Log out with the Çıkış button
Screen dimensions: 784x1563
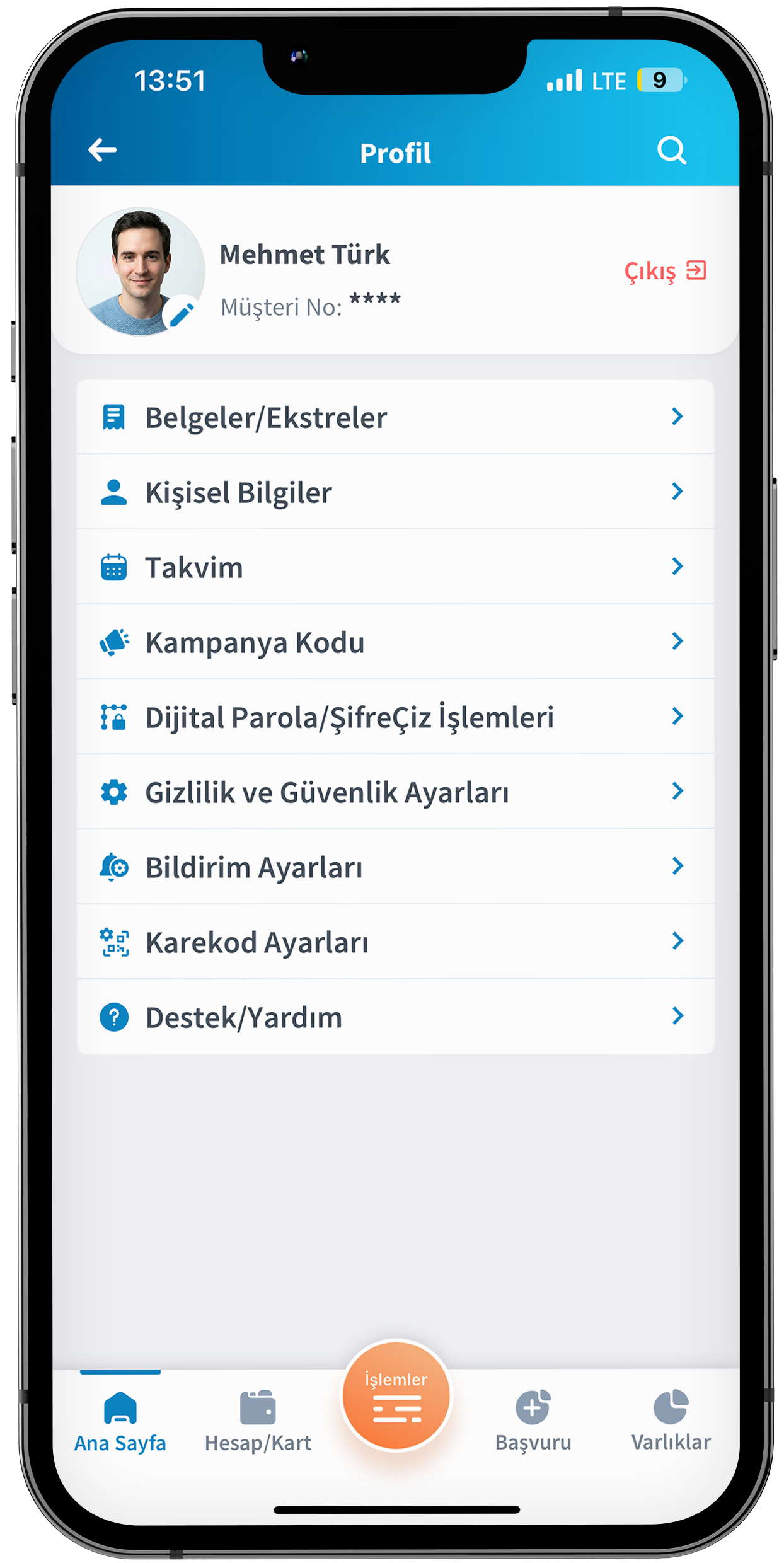[x=665, y=272]
